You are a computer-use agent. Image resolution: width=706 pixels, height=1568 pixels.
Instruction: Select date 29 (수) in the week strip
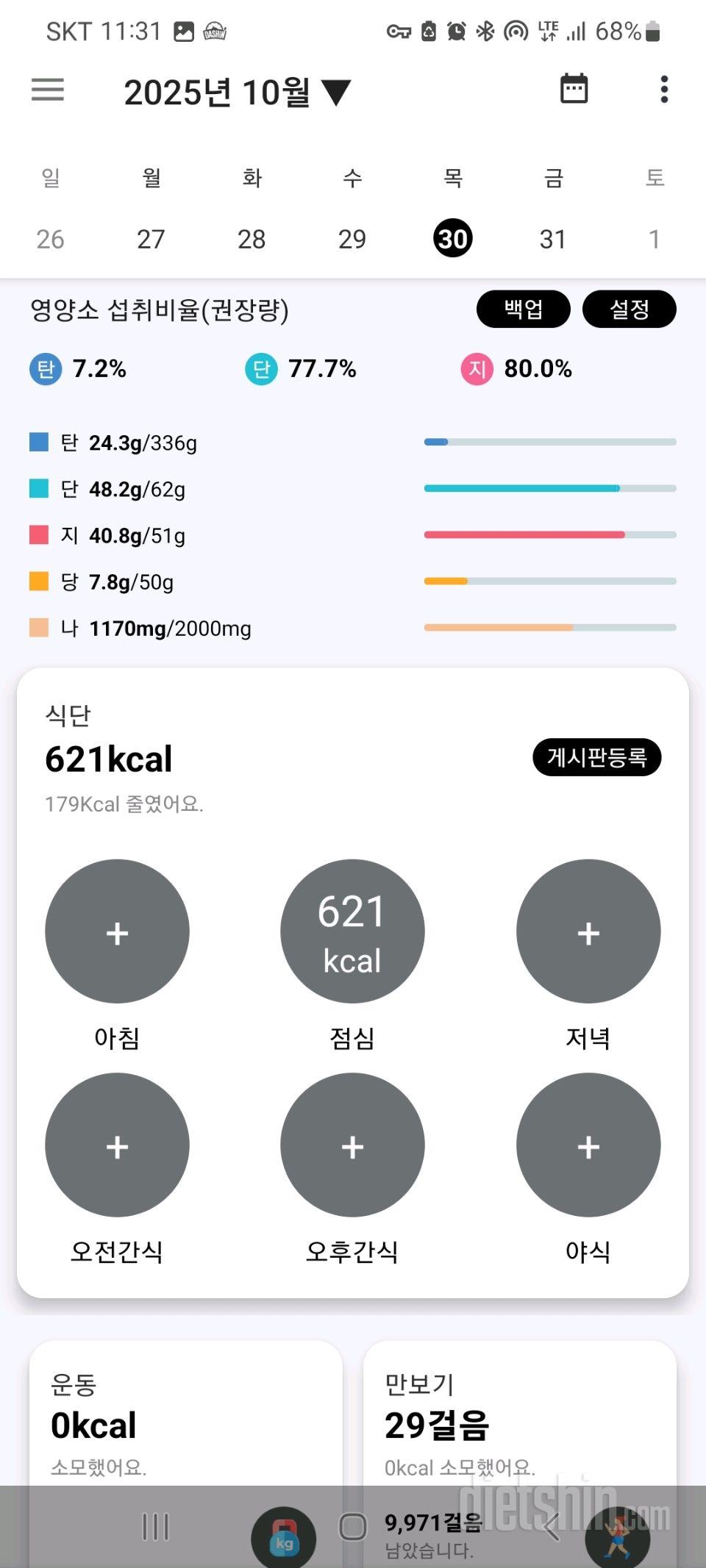352,239
